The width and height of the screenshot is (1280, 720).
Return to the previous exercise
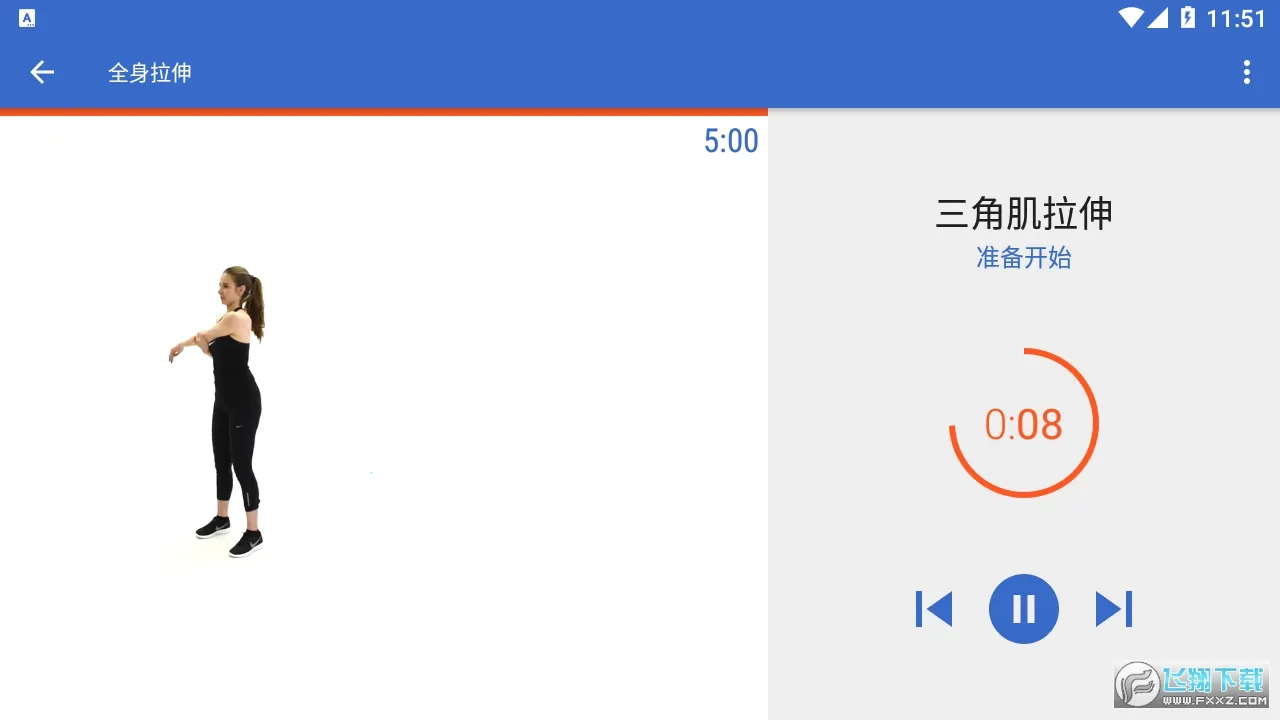[934, 608]
